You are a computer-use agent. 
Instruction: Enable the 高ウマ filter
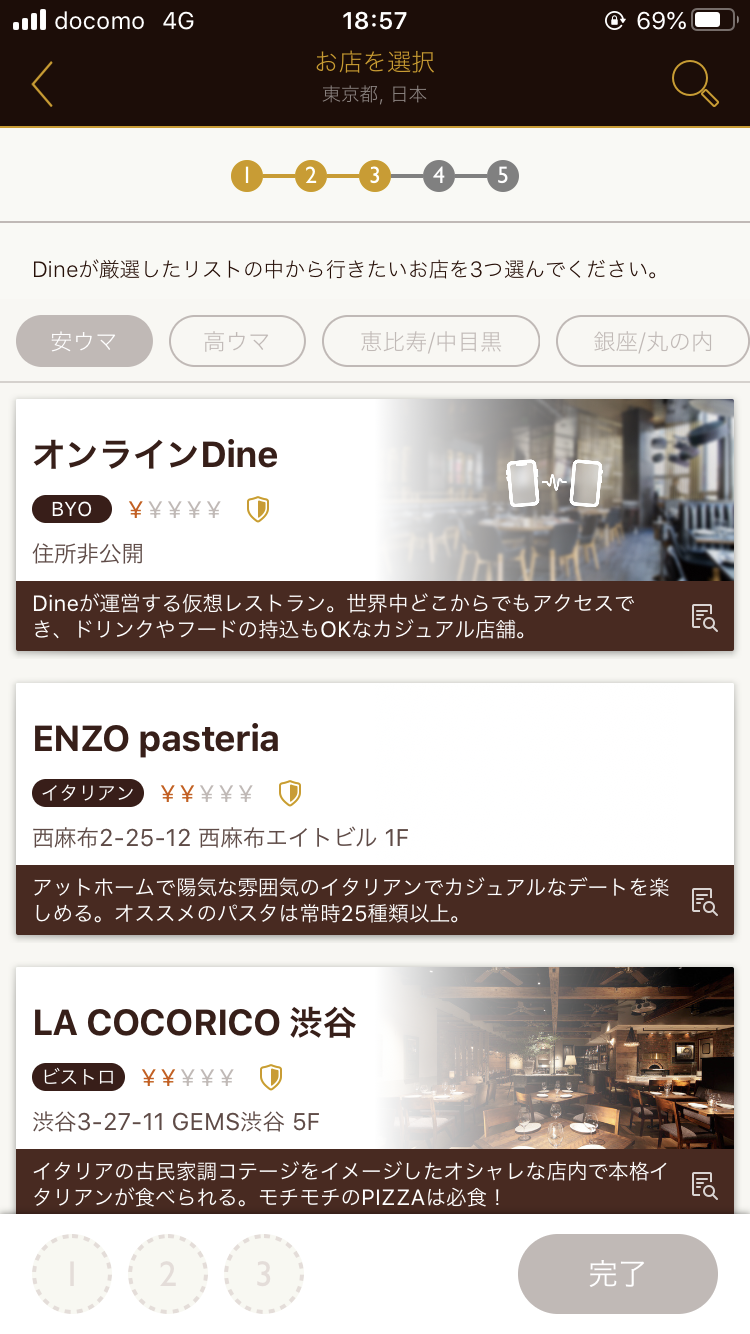[237, 341]
